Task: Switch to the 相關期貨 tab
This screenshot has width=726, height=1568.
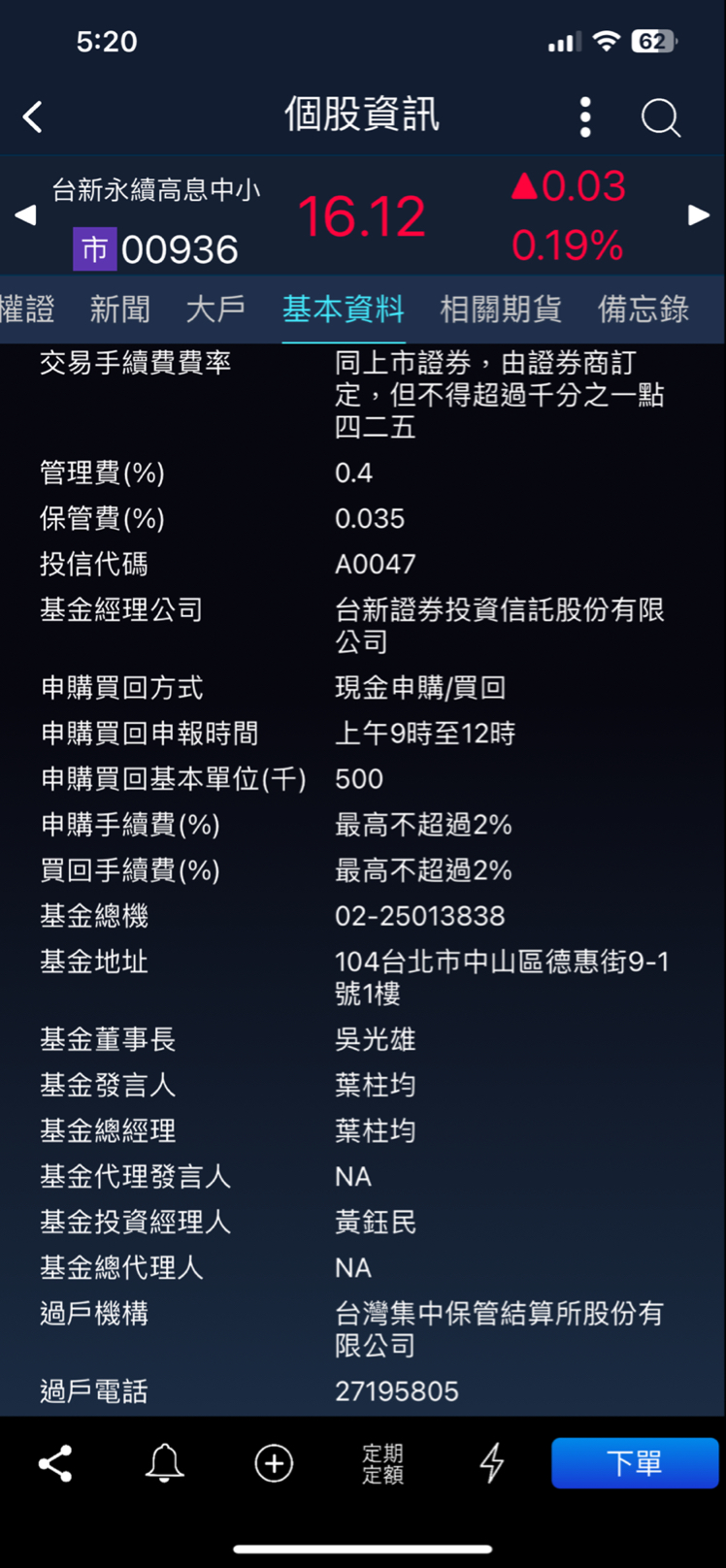Action: [501, 309]
